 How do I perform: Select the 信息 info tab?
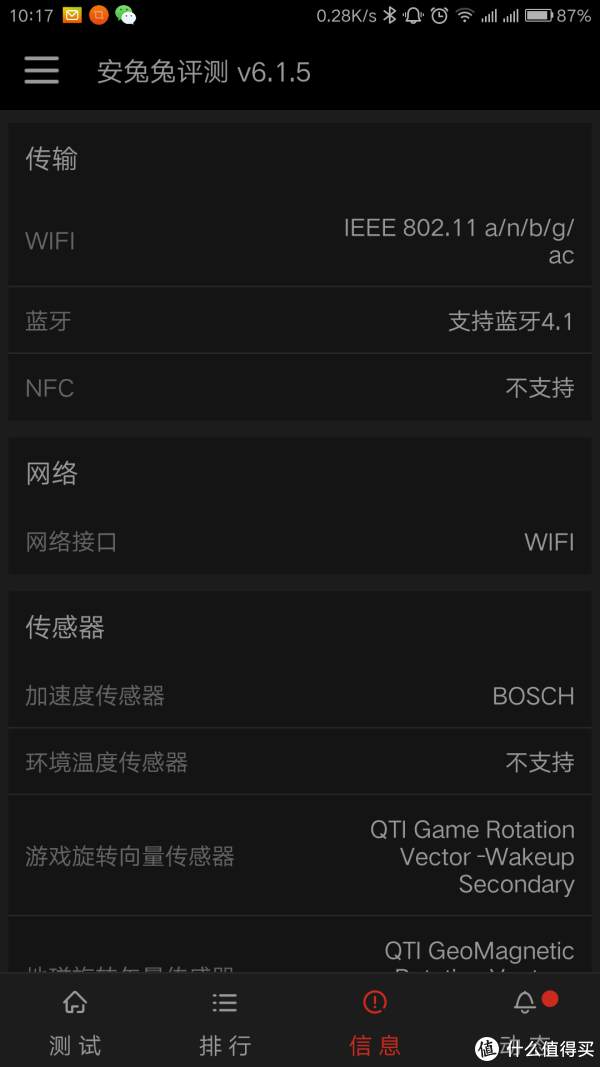click(x=375, y=1022)
